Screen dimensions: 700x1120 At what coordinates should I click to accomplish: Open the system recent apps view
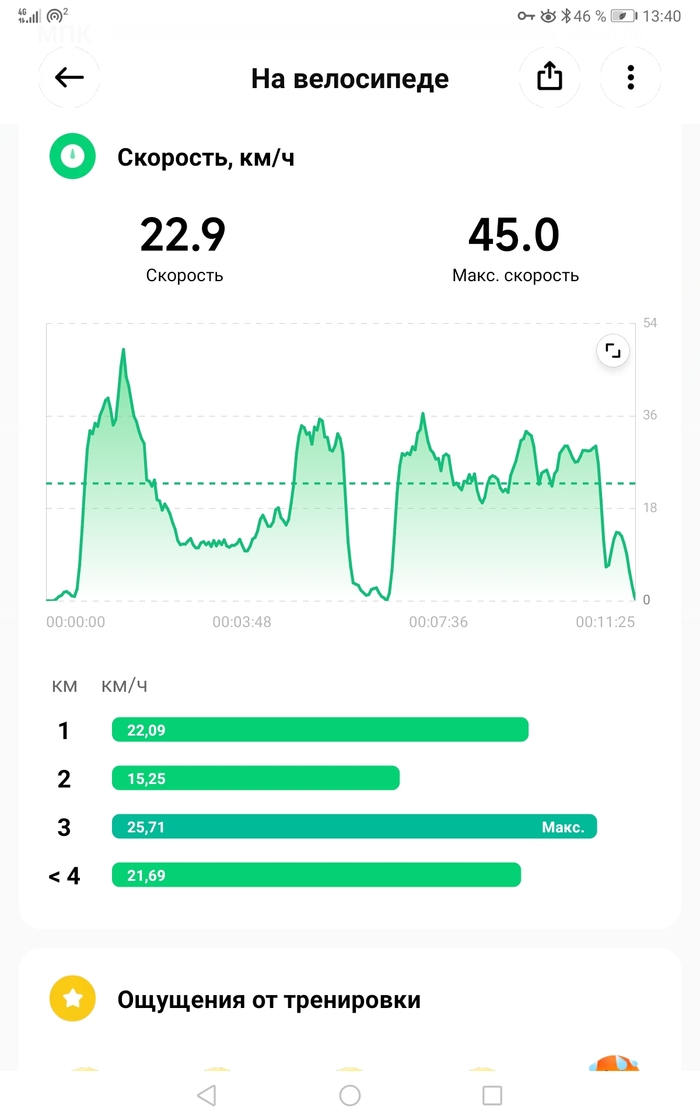pos(492,1095)
